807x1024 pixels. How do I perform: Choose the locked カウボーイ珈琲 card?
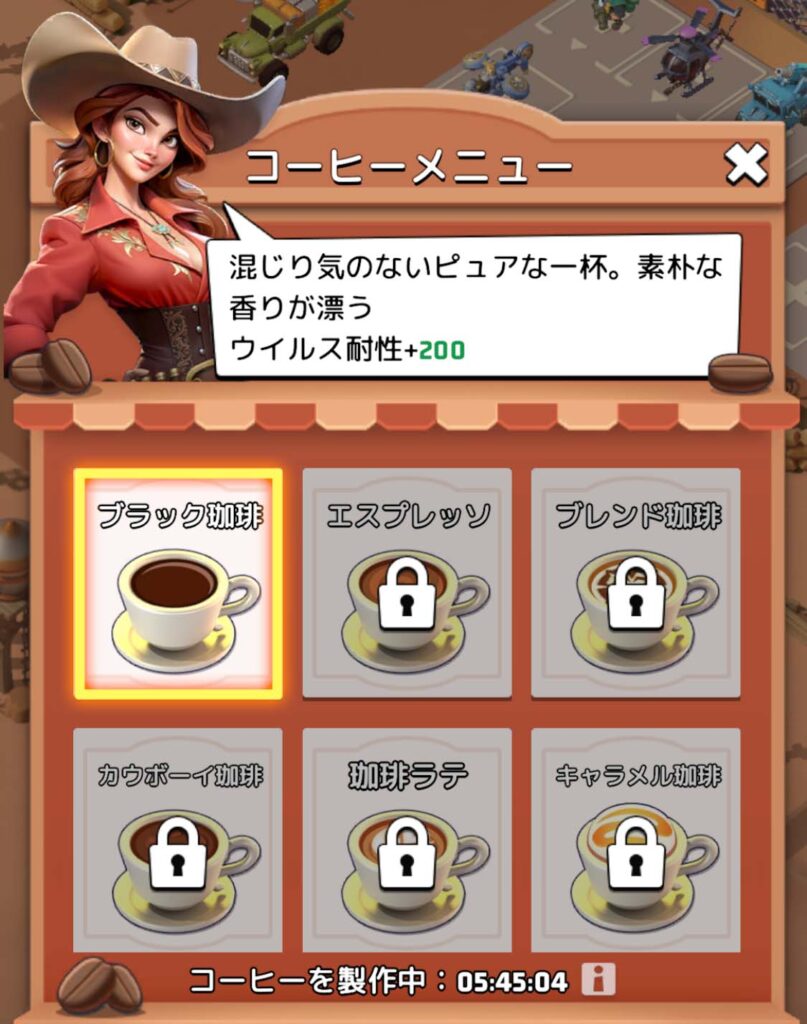point(178,840)
